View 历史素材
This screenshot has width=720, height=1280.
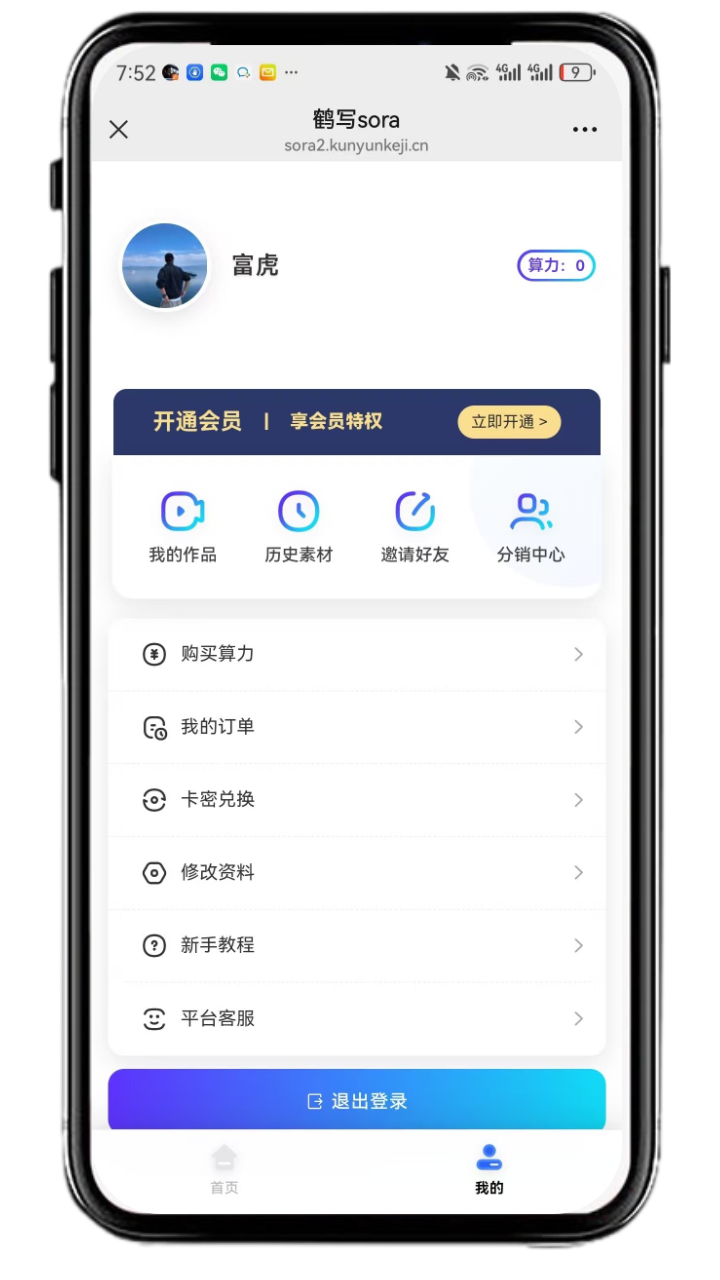tap(298, 527)
